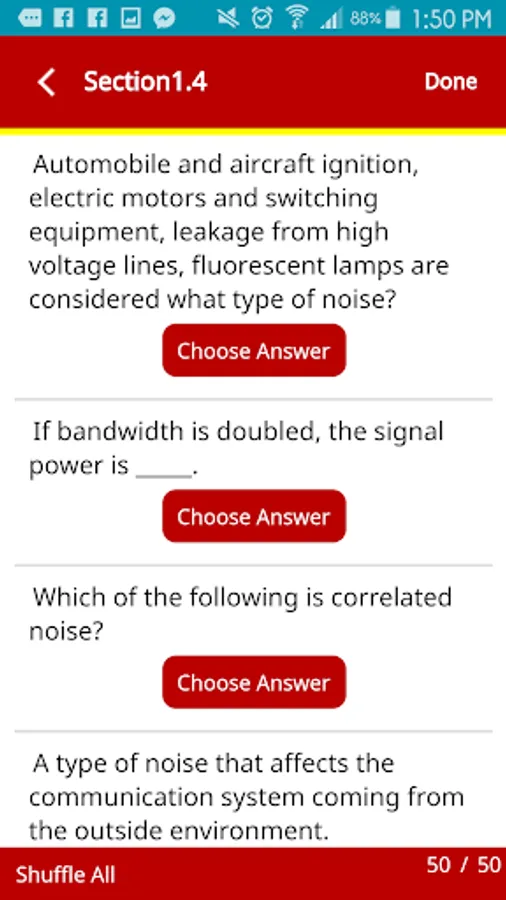Choose answer for the correlated noise question
The image size is (506, 900).
coord(254,682)
